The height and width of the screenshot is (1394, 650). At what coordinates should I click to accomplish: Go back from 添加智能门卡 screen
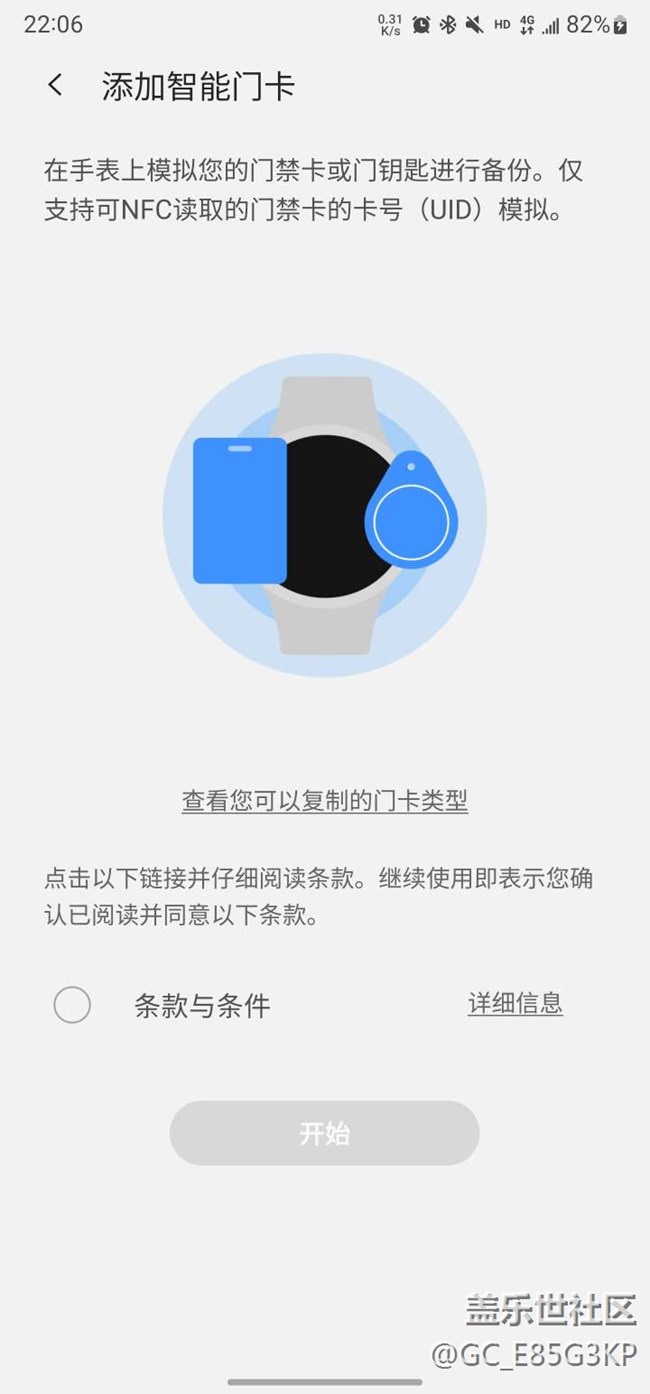pyautogui.click(x=55, y=86)
